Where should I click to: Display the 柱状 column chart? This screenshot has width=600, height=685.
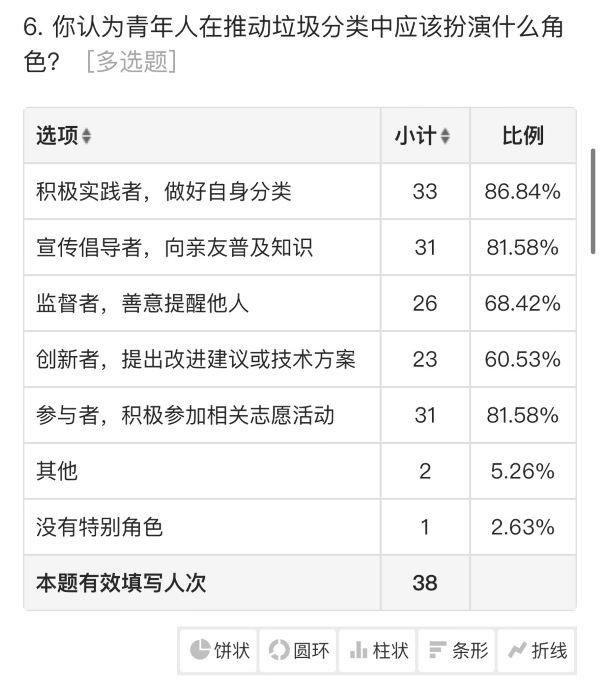click(x=378, y=651)
